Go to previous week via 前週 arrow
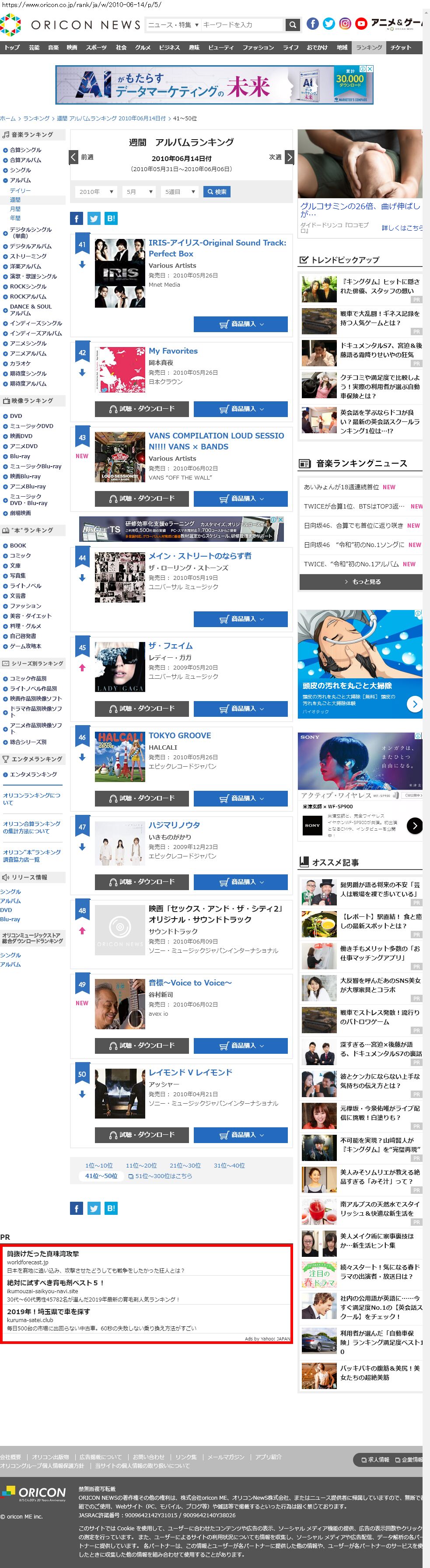430x1568 pixels. tap(73, 157)
